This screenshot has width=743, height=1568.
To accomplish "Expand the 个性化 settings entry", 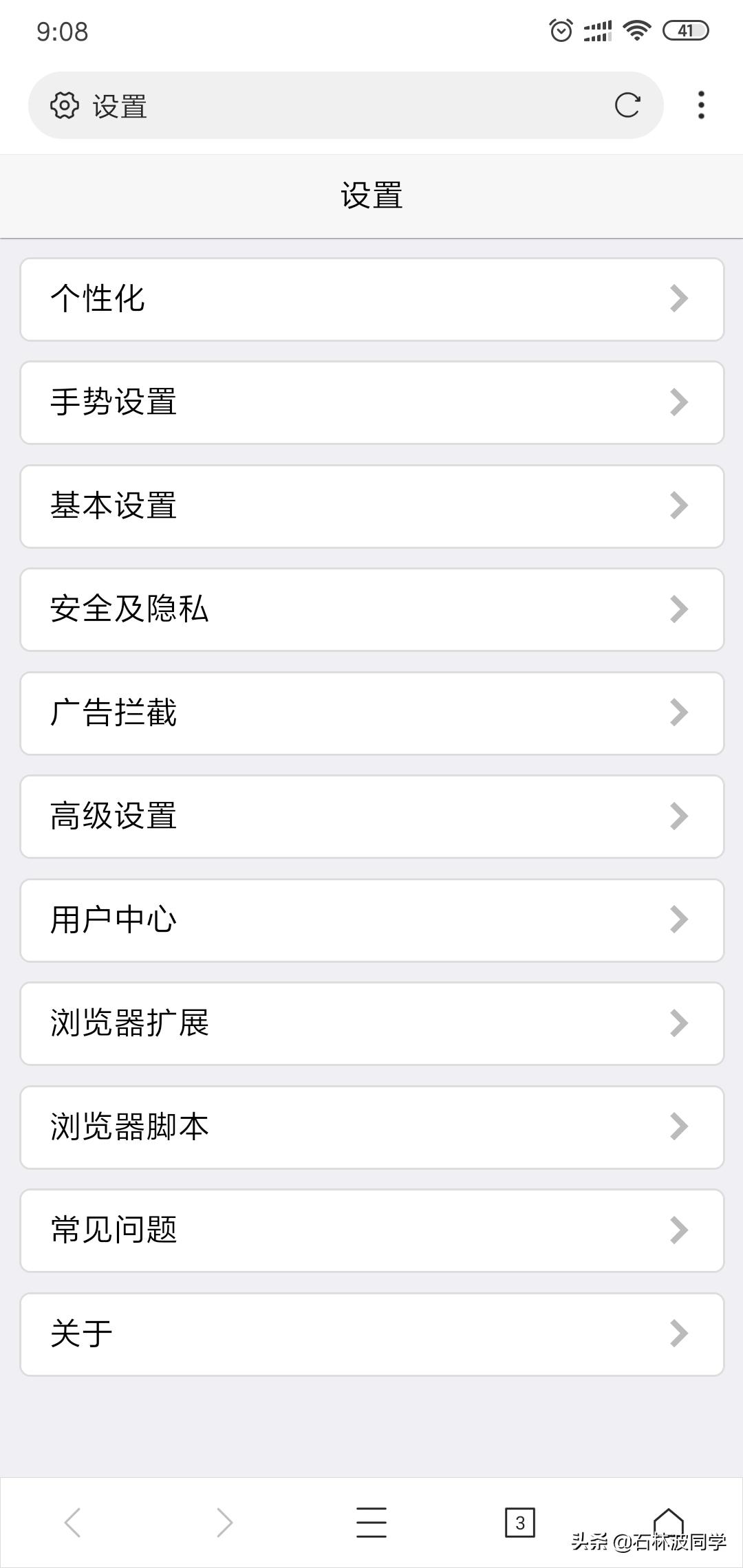I will [x=371, y=299].
